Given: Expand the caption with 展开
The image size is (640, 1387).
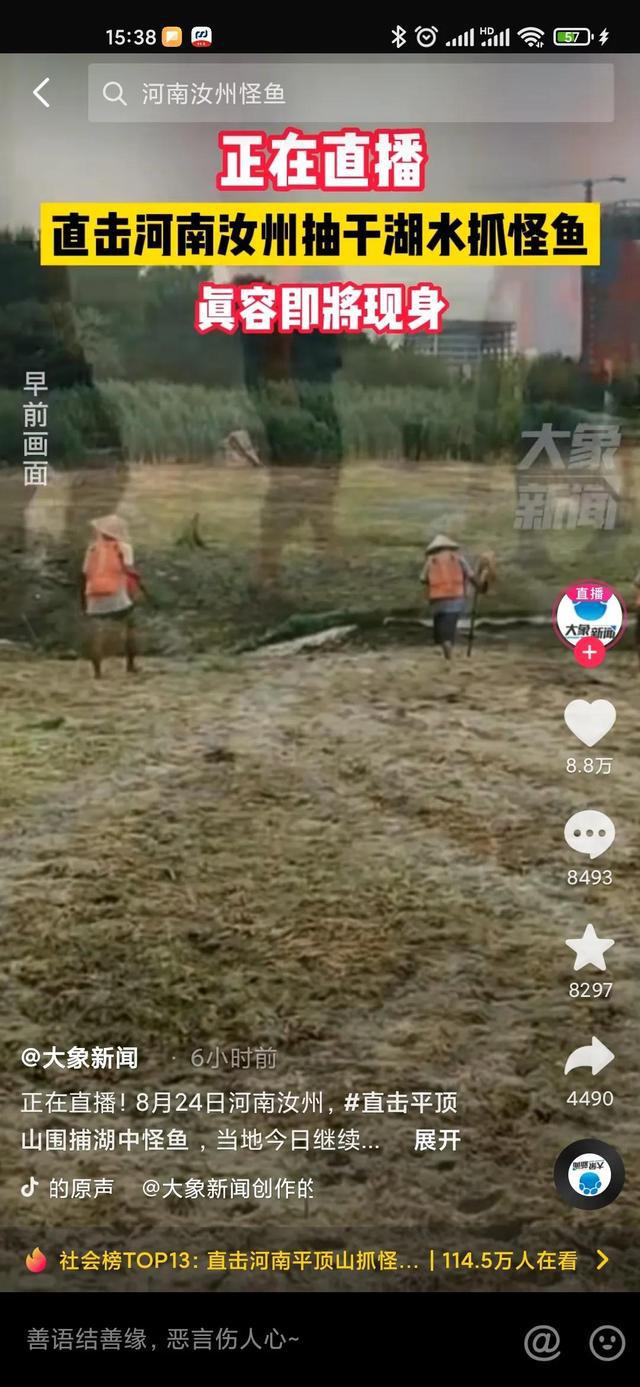Looking at the screenshot, I should click(x=437, y=1140).
